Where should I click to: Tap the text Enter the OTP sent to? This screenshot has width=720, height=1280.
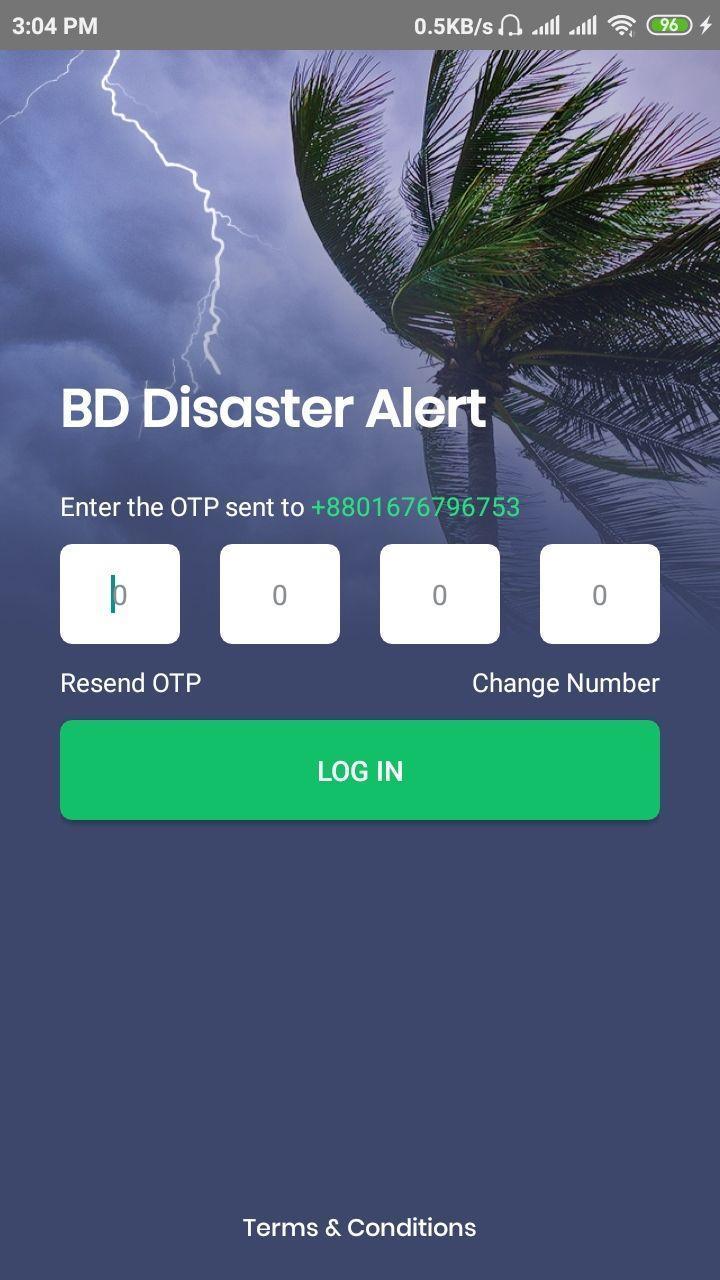click(x=180, y=507)
